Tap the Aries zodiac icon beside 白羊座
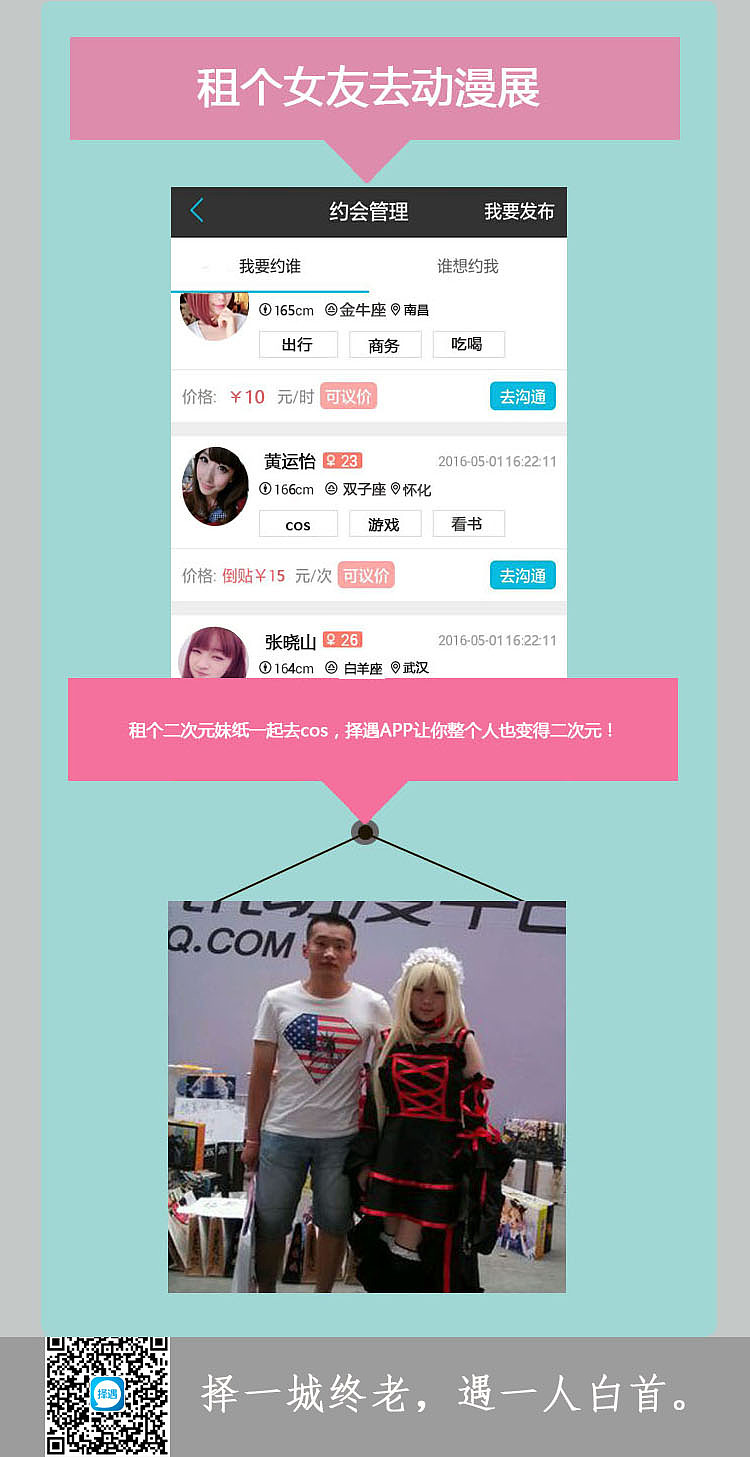This screenshot has height=1457, width=750. [330, 666]
